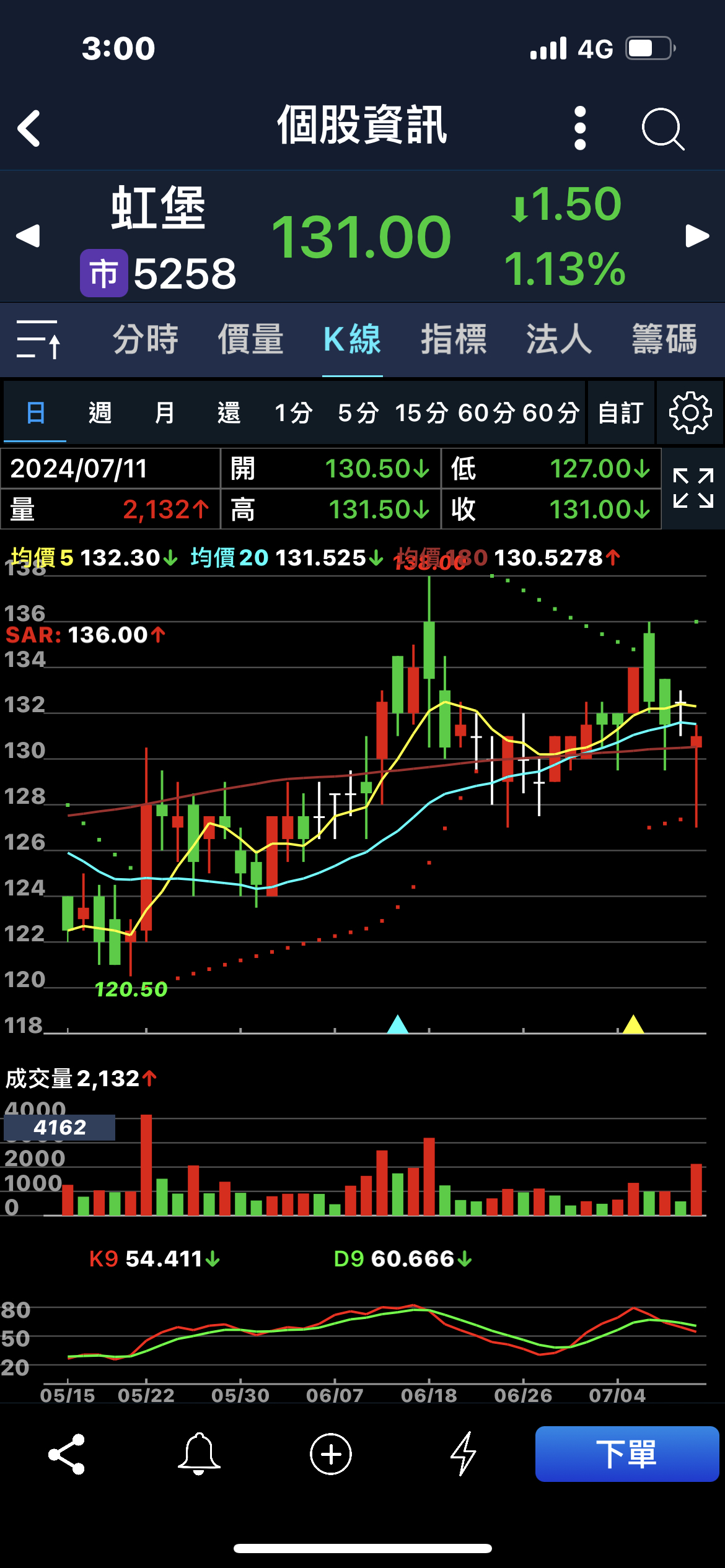Screen dimensions: 725x1568
Task: Open the 籌碼 tab
Action: [x=664, y=339]
